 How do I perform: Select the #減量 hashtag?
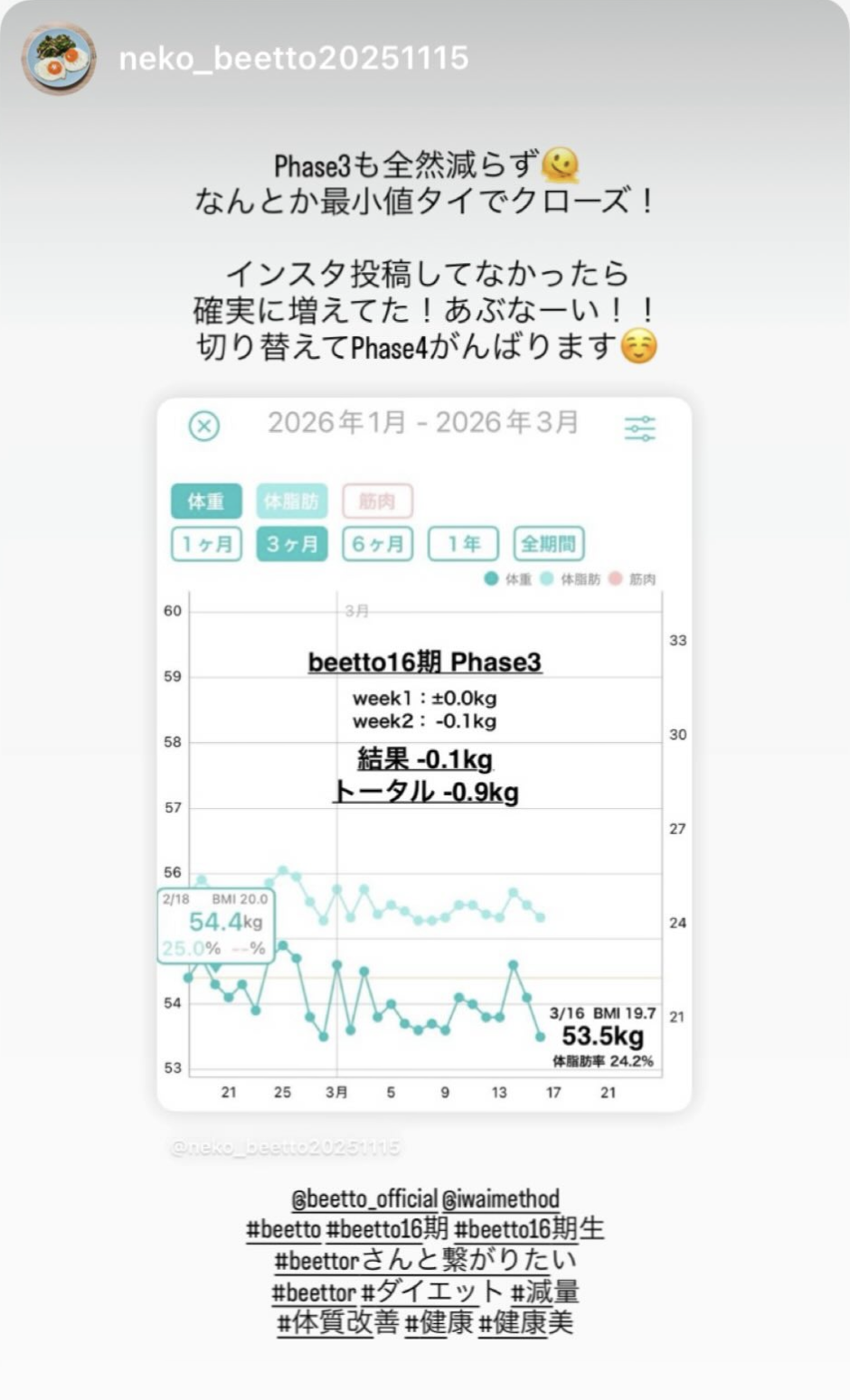pyautogui.click(x=544, y=1292)
